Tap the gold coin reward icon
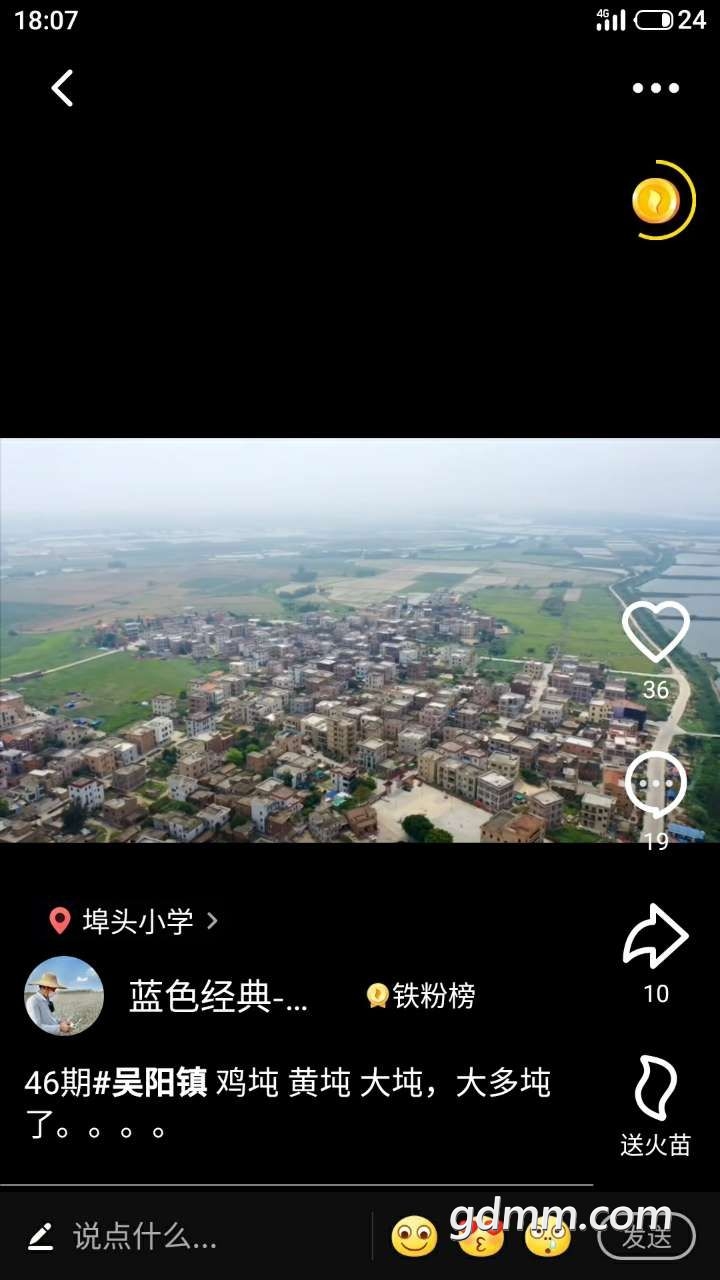The image size is (720, 1280). [657, 201]
